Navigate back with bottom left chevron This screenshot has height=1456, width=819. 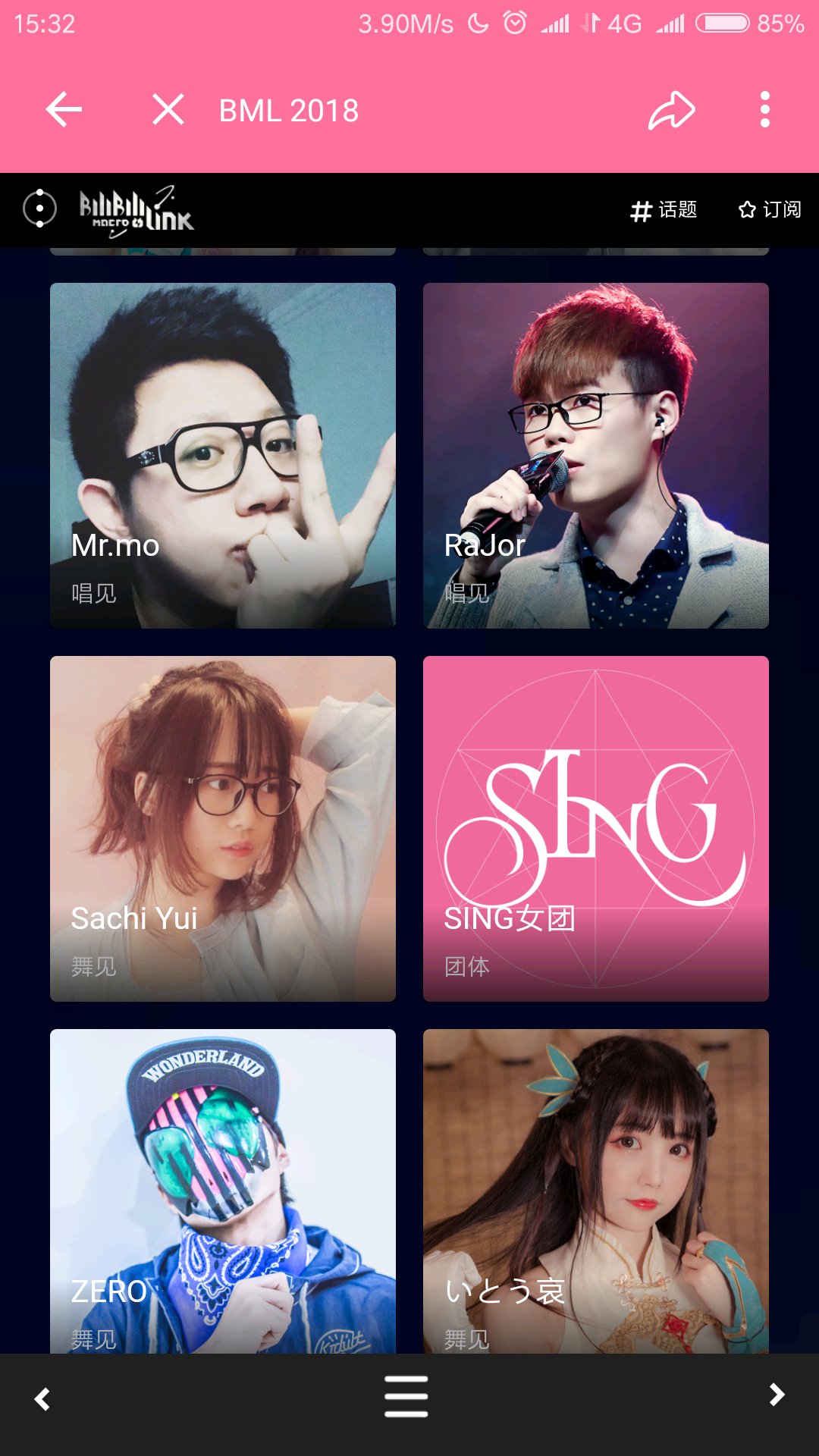tap(42, 1398)
